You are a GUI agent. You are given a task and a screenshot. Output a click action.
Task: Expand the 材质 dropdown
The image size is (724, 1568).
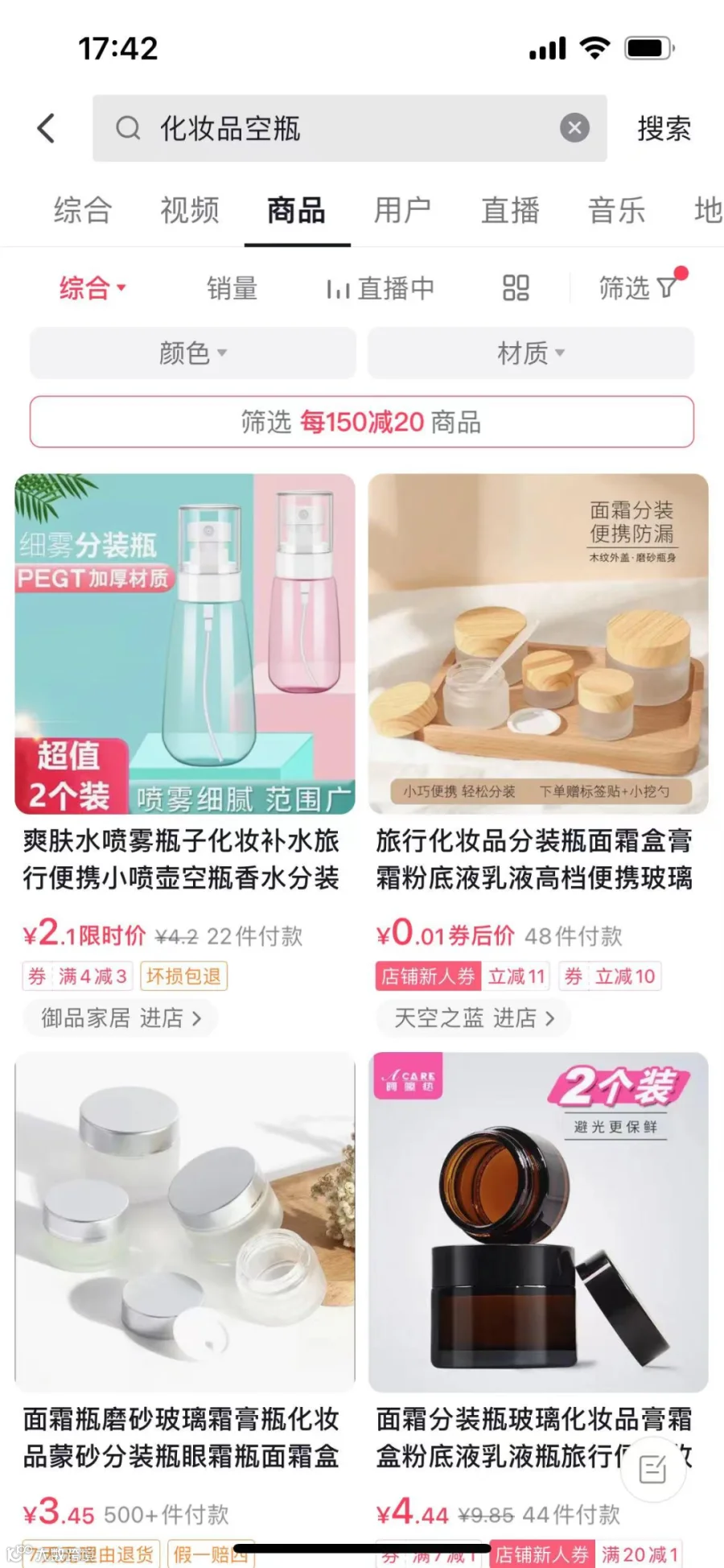(x=531, y=353)
